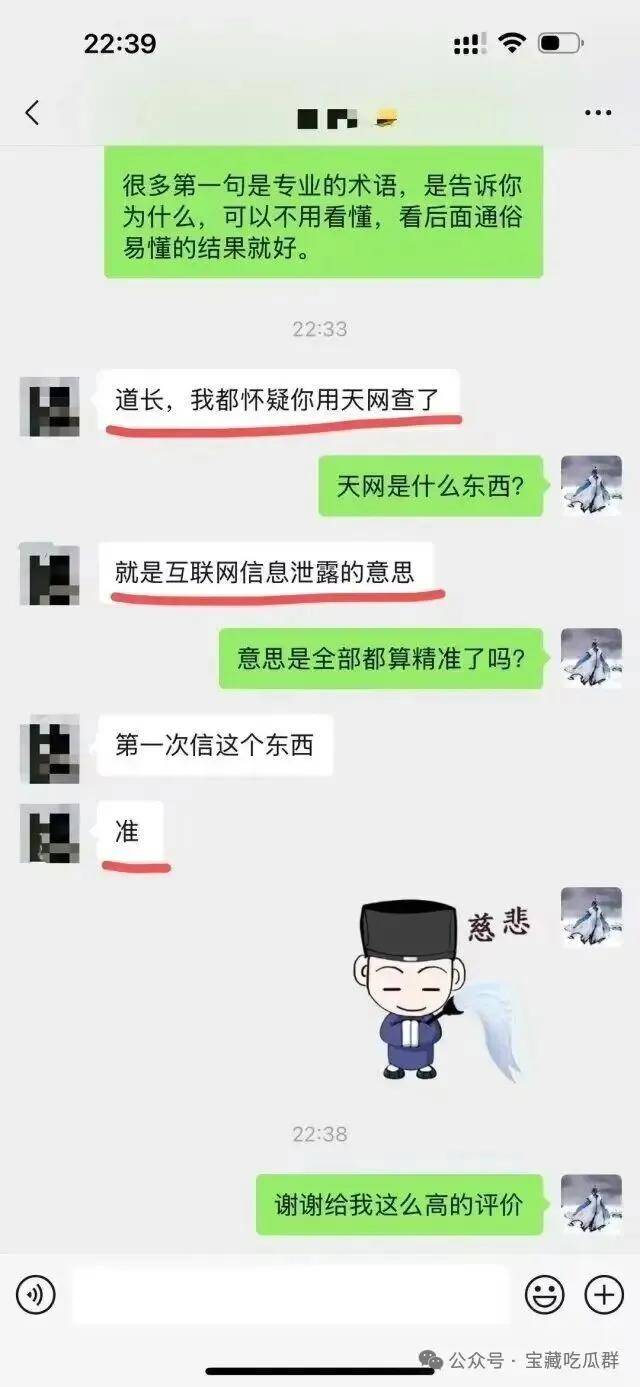Tap the avatar beside "道长，我都怀疑你用天网查了"
This screenshot has width=640, height=1387.
pos(49,406)
